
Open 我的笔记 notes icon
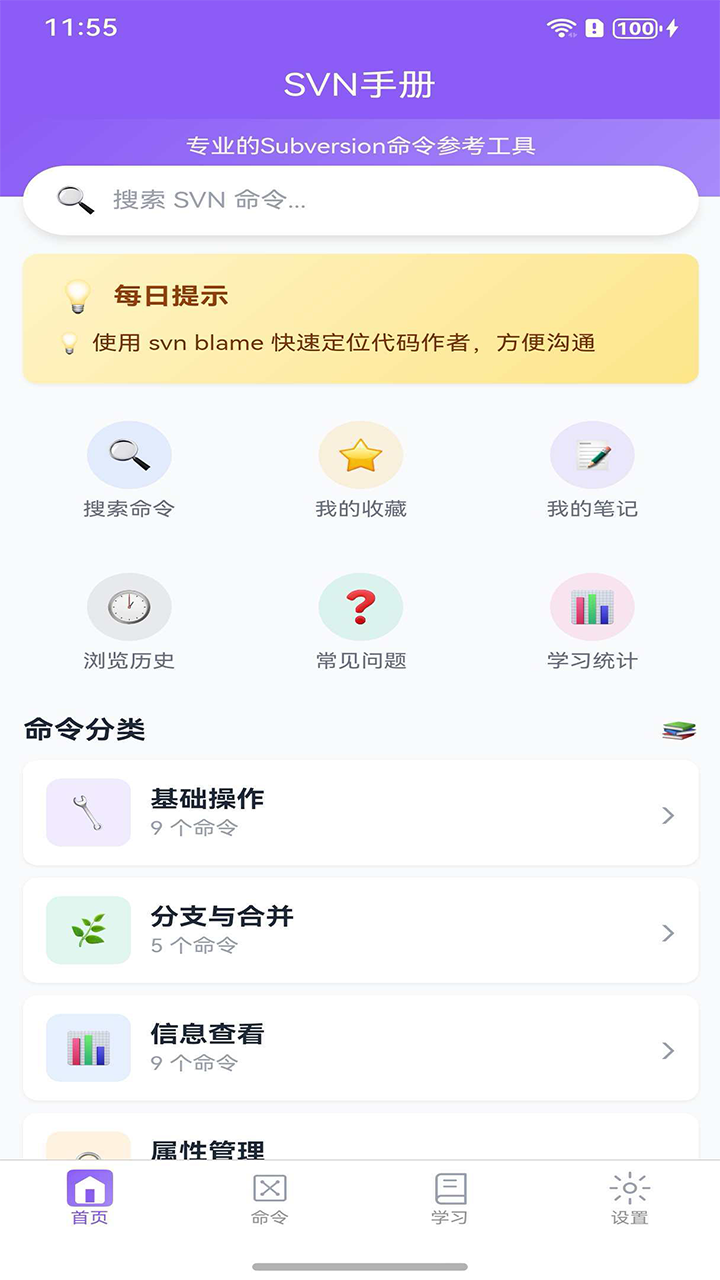point(592,455)
